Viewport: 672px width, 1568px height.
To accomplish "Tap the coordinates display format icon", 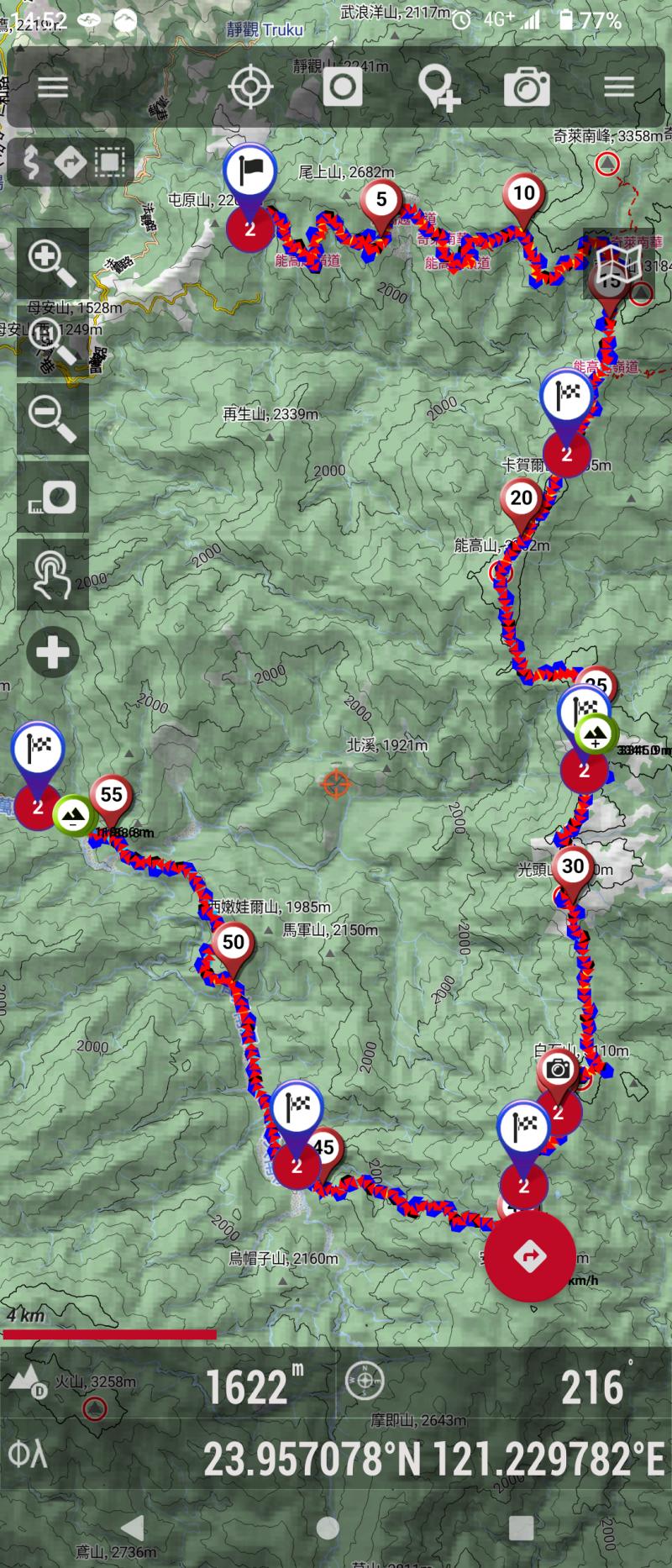I will (28, 1454).
